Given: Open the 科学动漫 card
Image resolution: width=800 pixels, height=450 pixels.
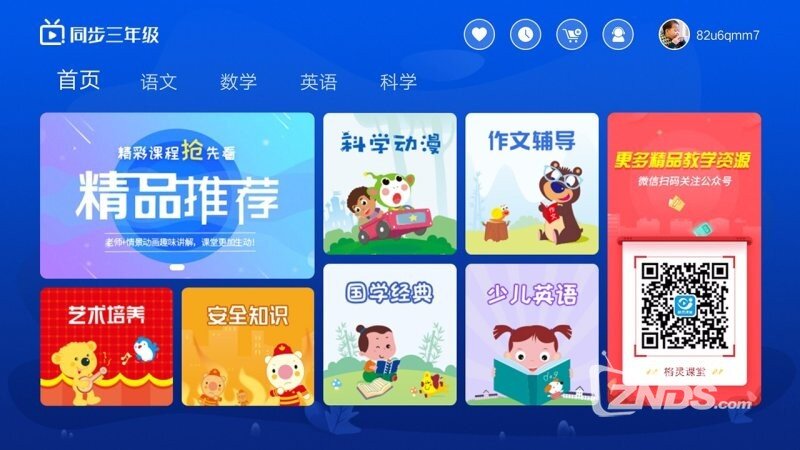Looking at the screenshot, I should pyautogui.click(x=389, y=183).
